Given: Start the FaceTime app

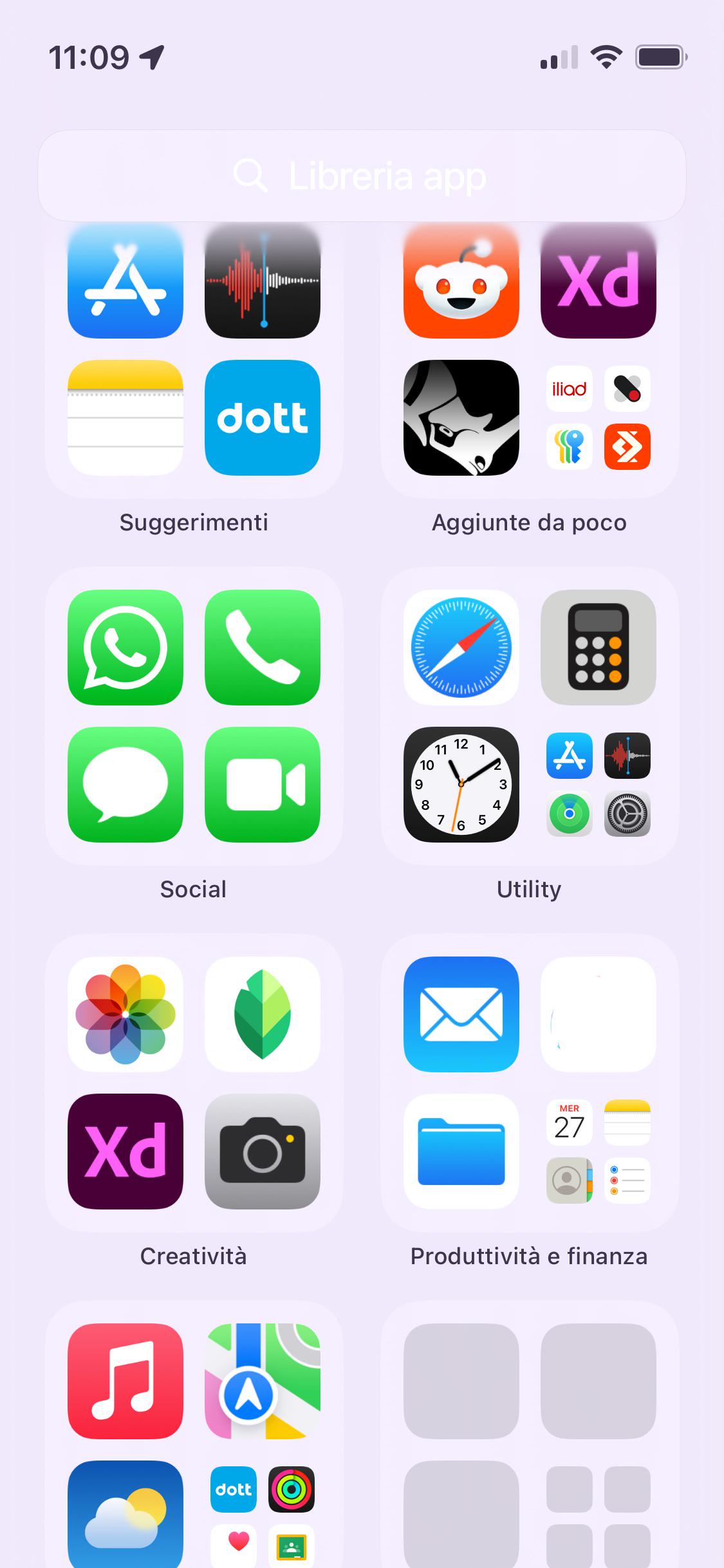Looking at the screenshot, I should coord(263,785).
